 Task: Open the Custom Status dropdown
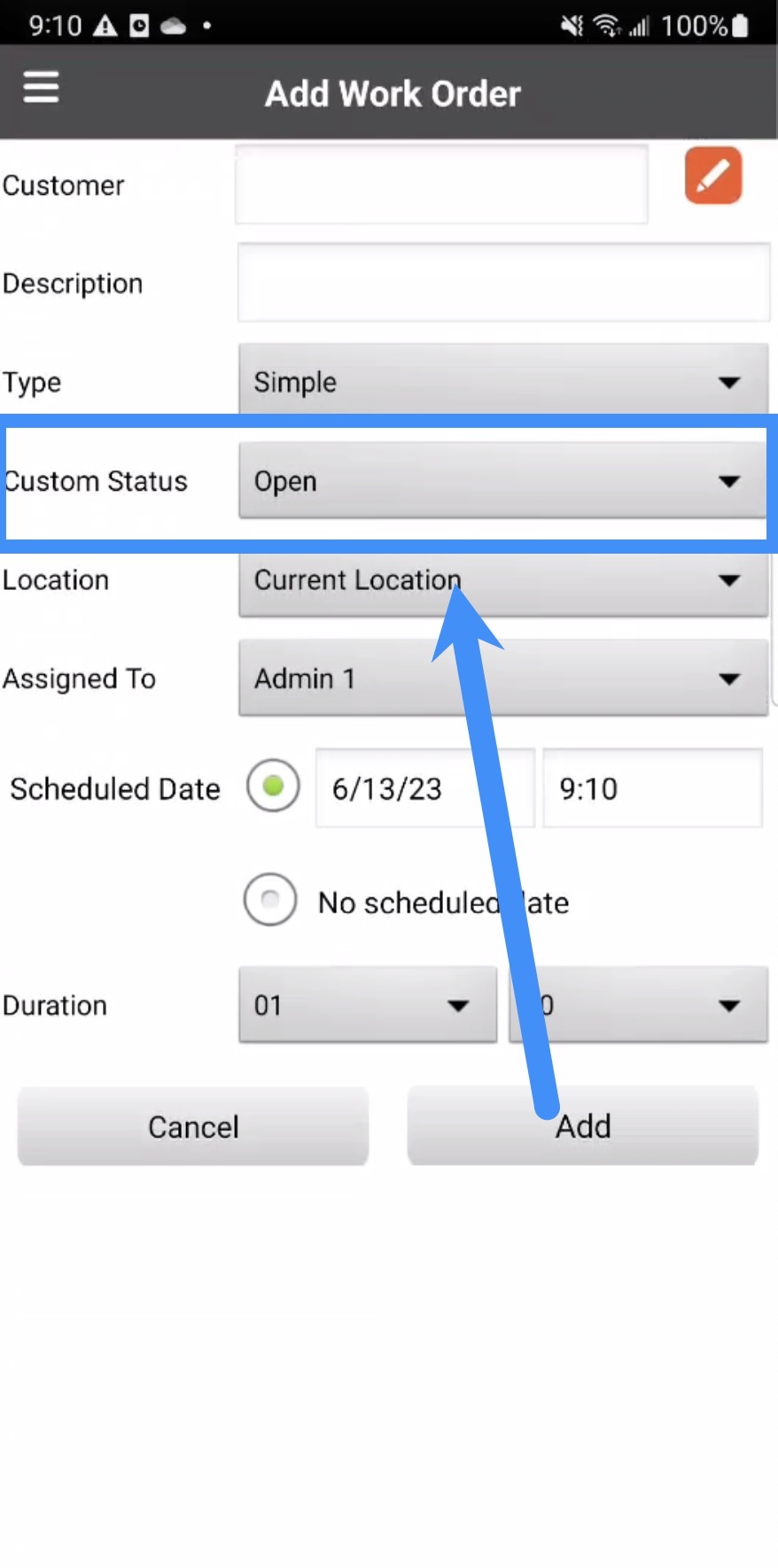pos(502,481)
